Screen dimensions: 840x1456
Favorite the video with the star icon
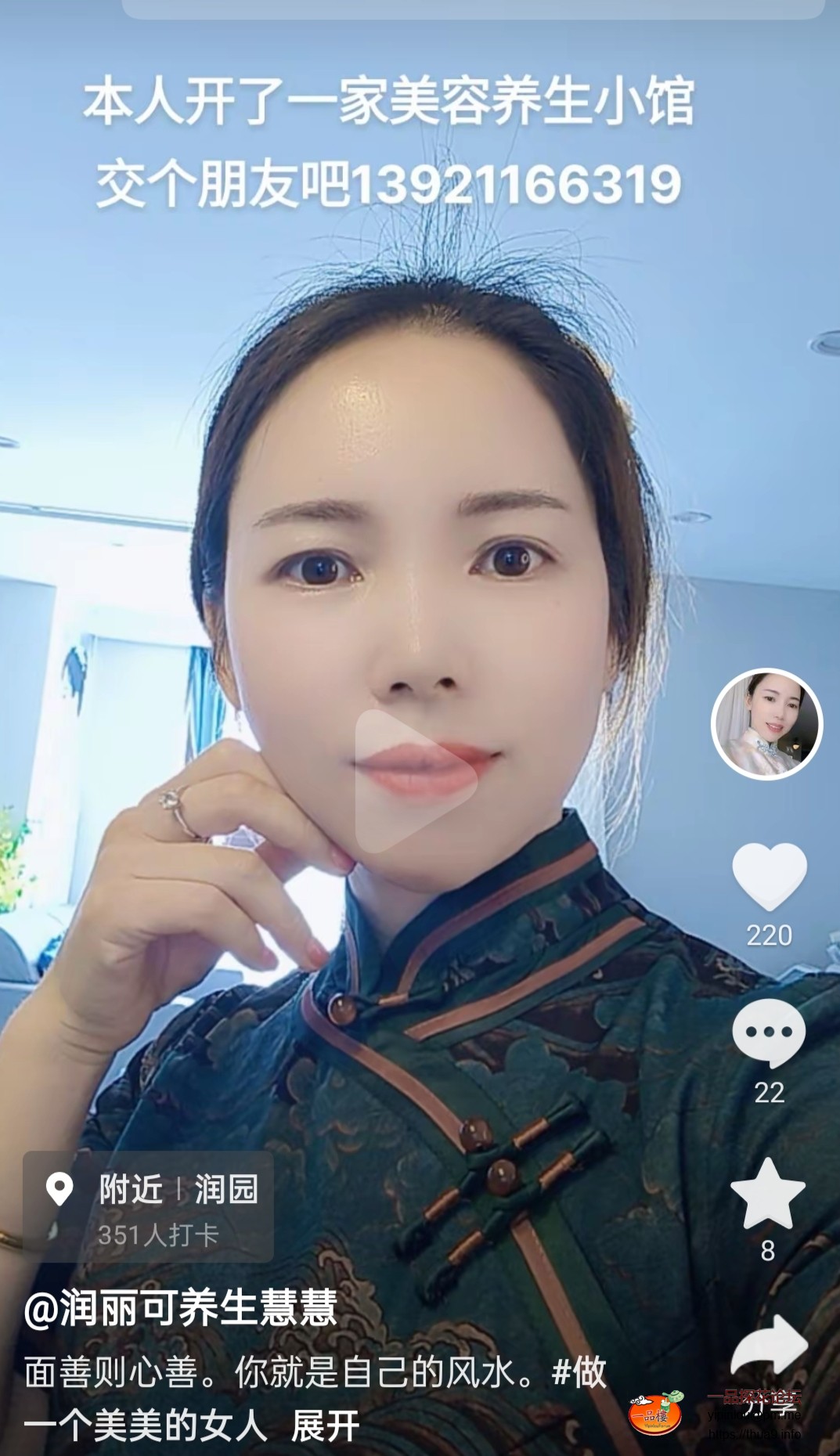tap(768, 1195)
